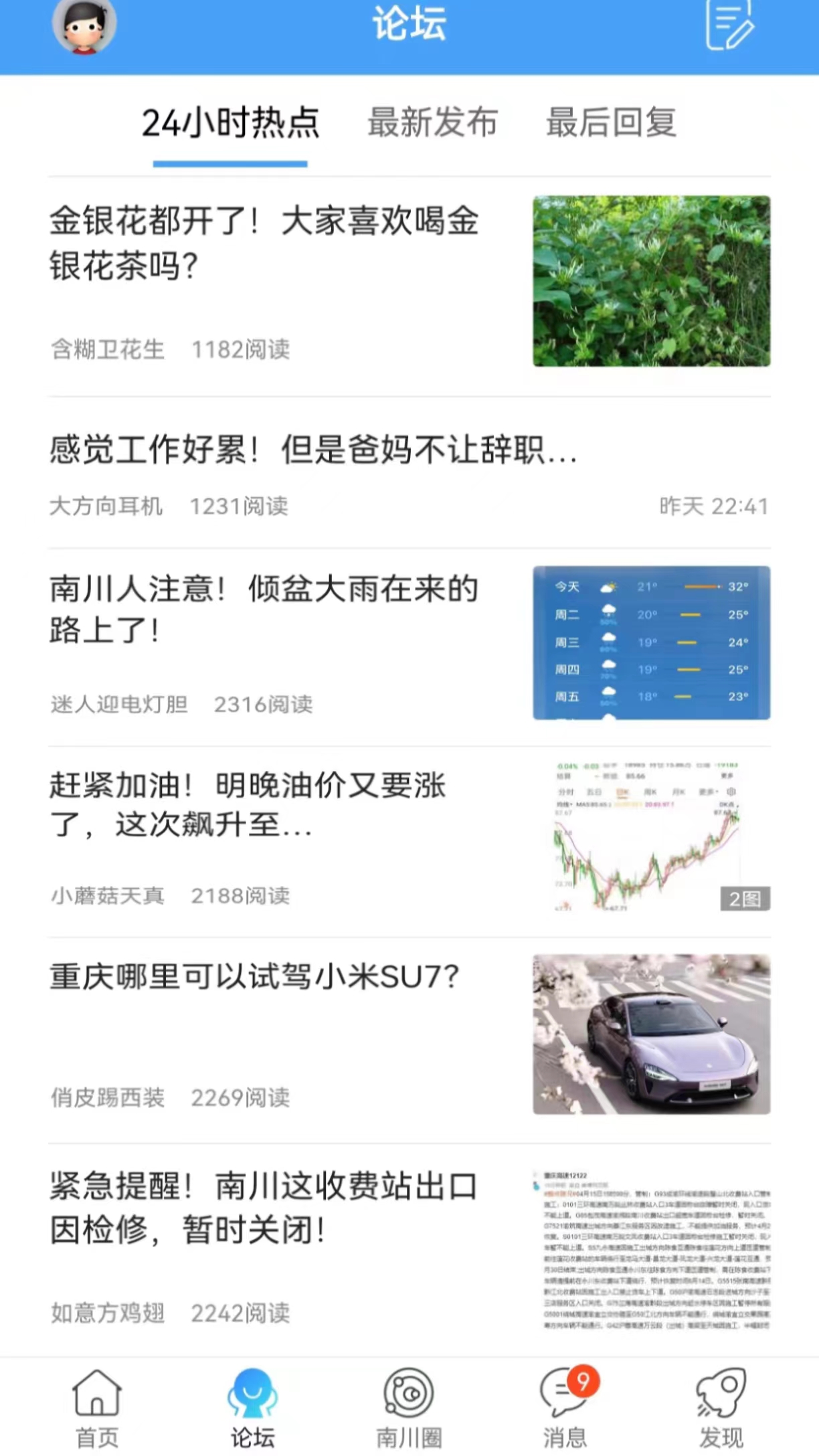Screen dimensions: 819x1456
Task: Switch to the 最新发布 tab
Action: click(432, 123)
